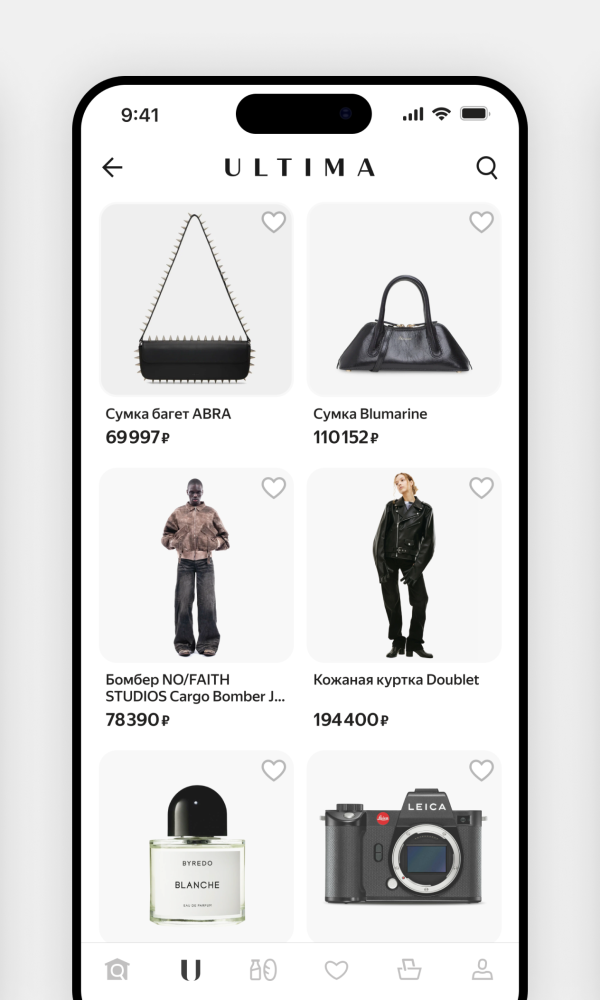The image size is (600, 1000).
Task: Open the Leica camera product card
Action: [404, 850]
